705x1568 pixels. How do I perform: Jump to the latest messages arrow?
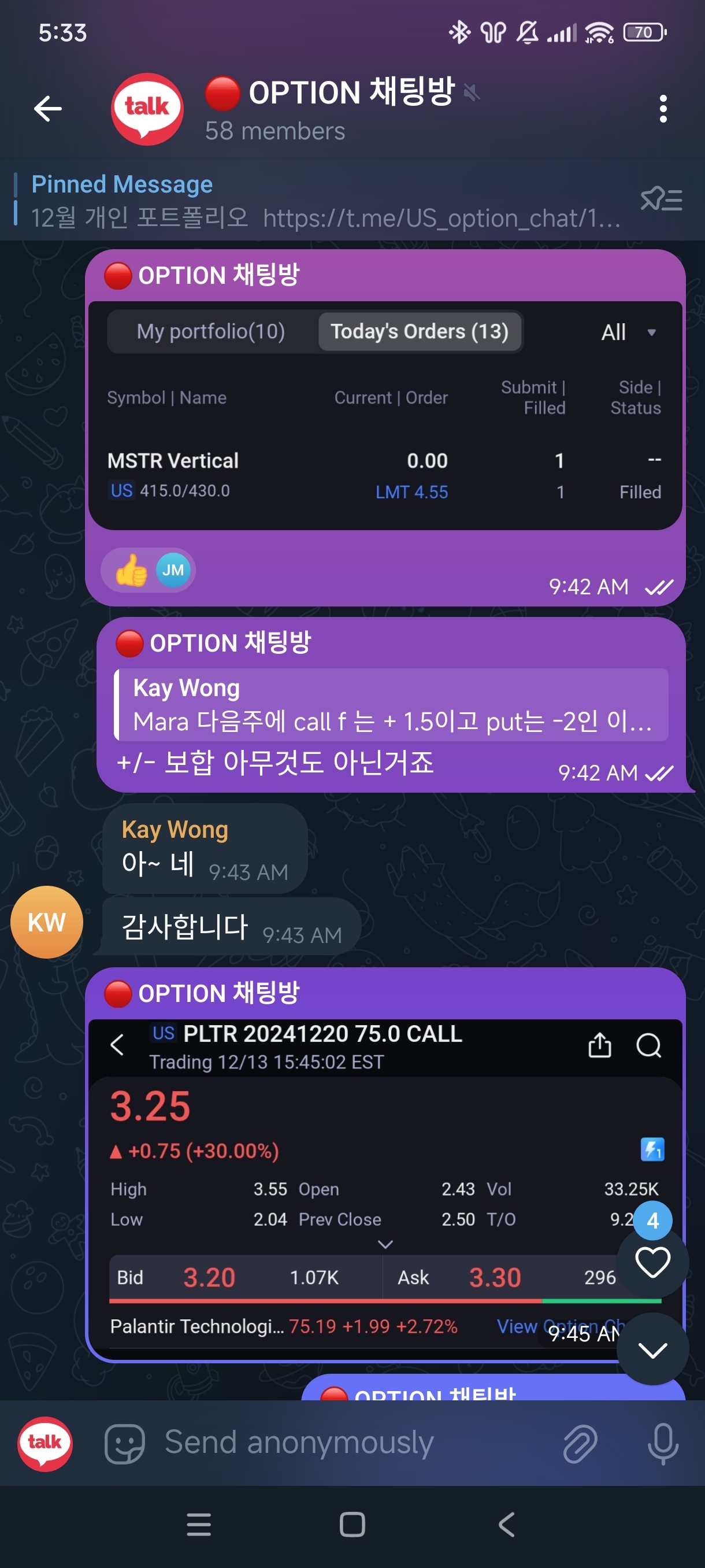[x=652, y=1349]
